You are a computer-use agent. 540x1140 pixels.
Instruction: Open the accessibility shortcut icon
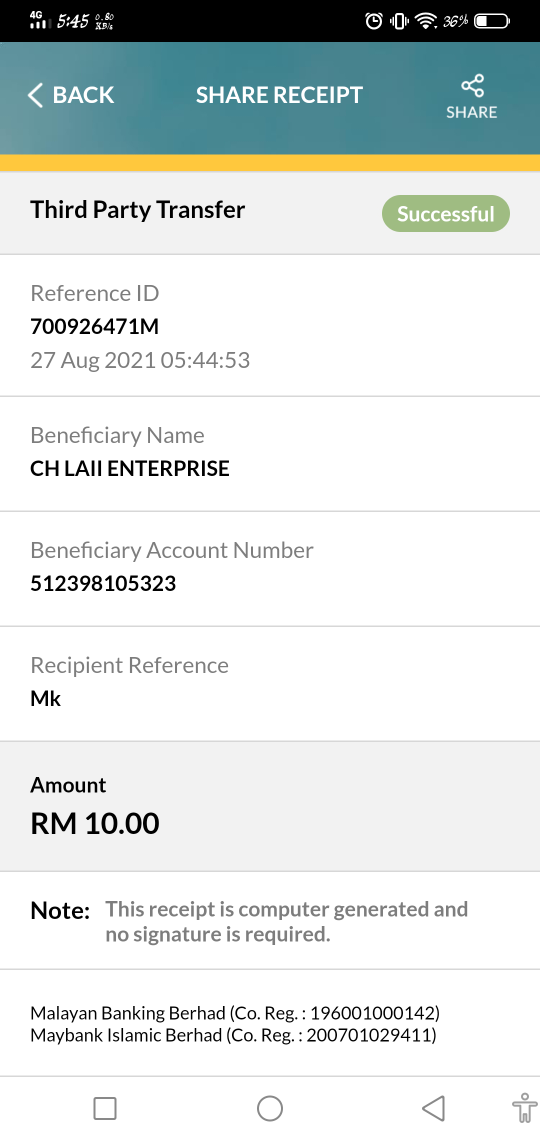click(x=524, y=1108)
